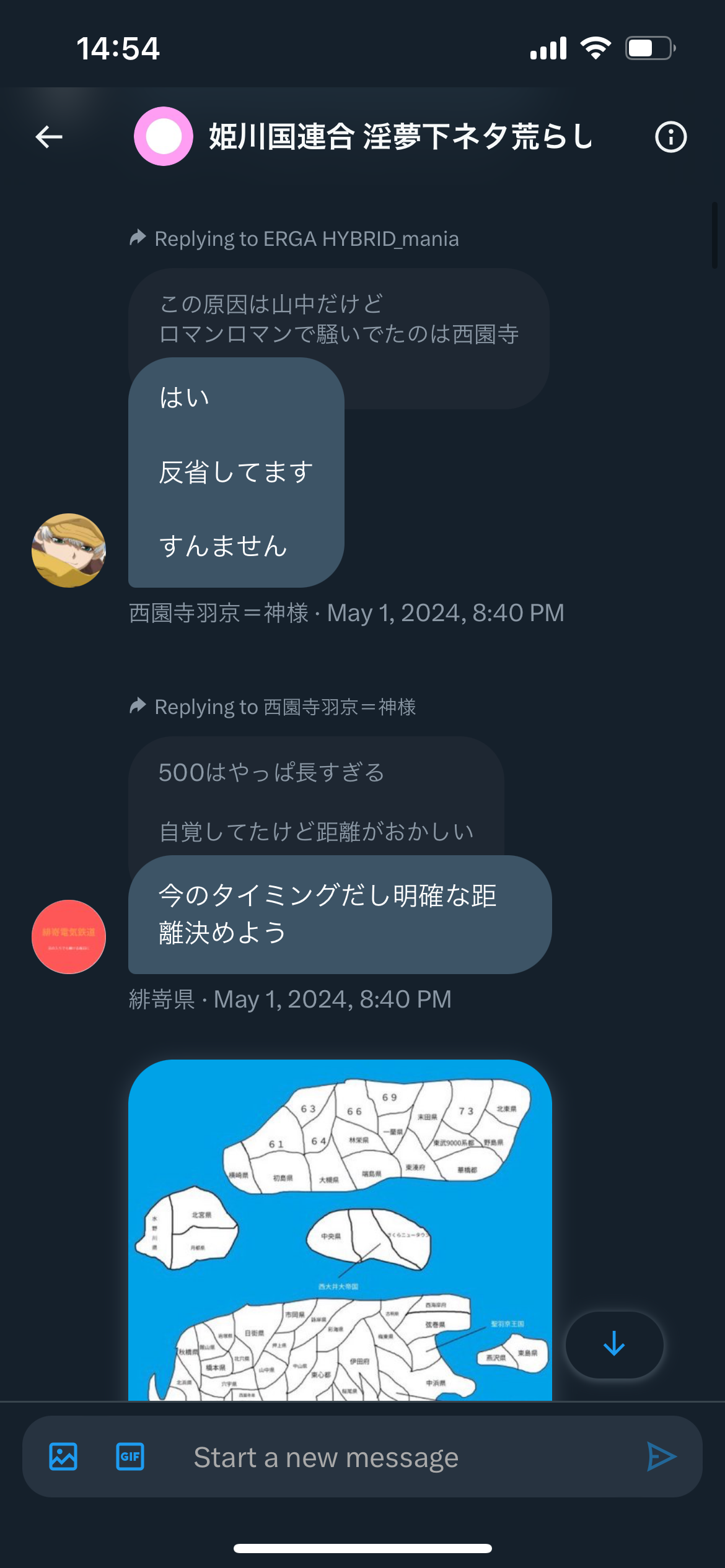Open the shared map image
725x1568 pixels.
tap(340, 1230)
